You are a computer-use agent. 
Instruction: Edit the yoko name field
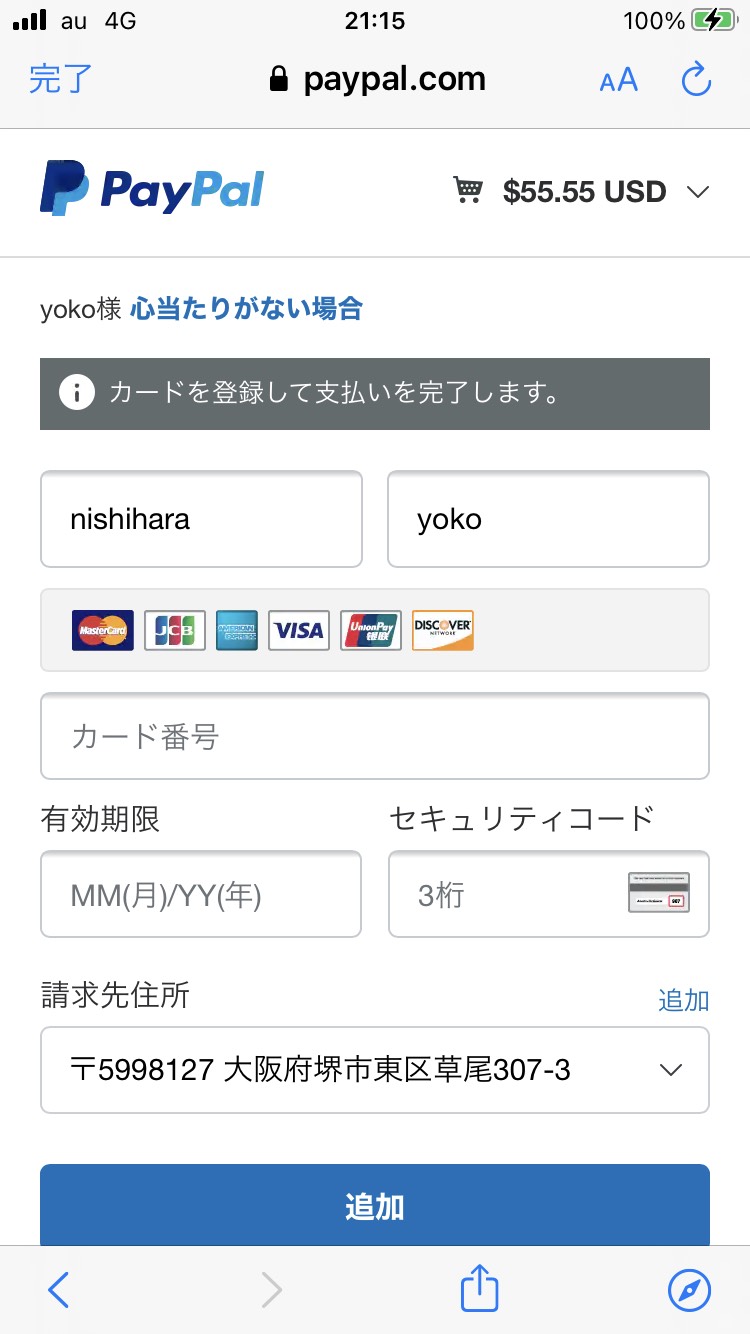pos(548,519)
